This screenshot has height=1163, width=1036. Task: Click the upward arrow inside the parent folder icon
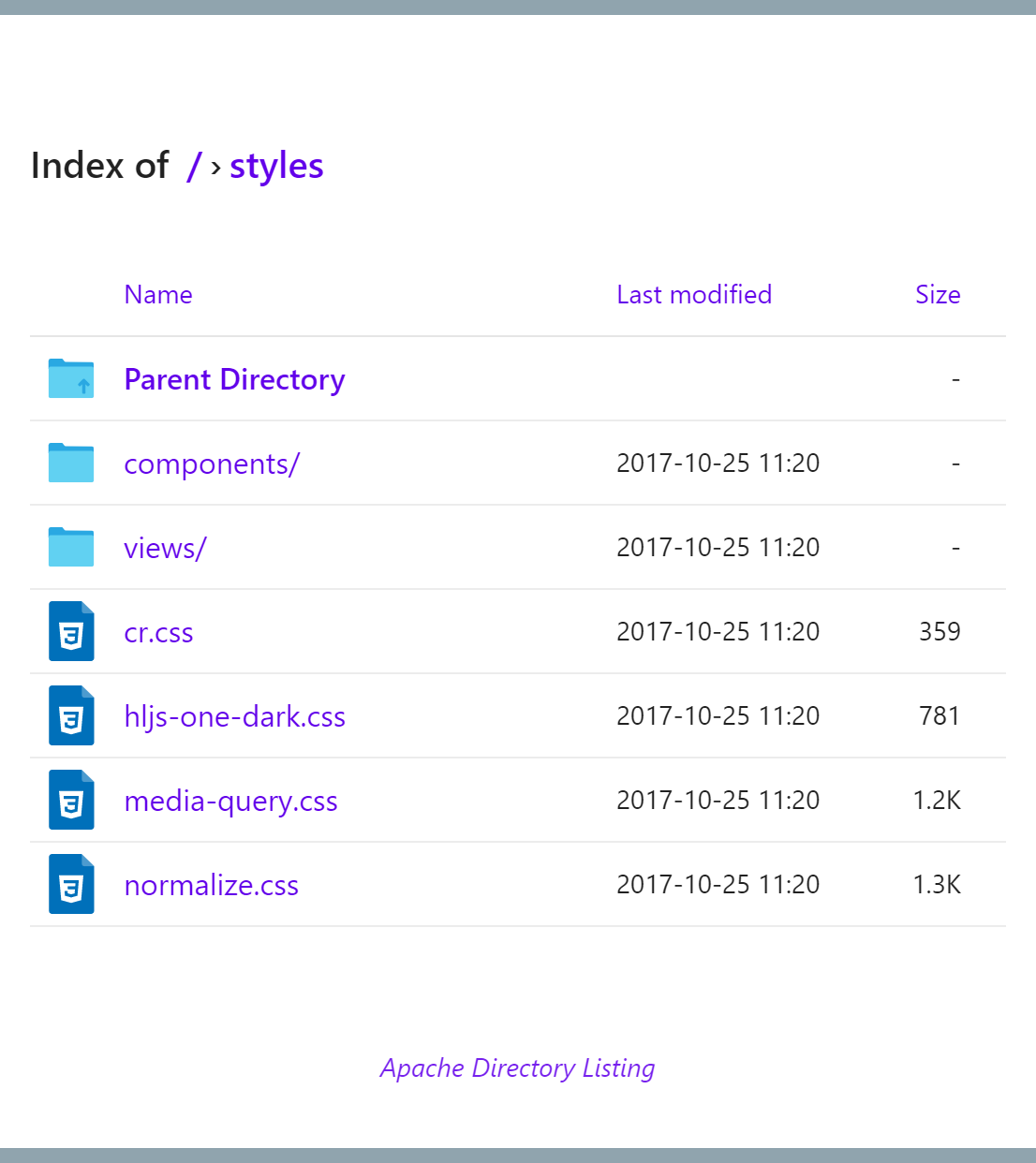[81, 385]
